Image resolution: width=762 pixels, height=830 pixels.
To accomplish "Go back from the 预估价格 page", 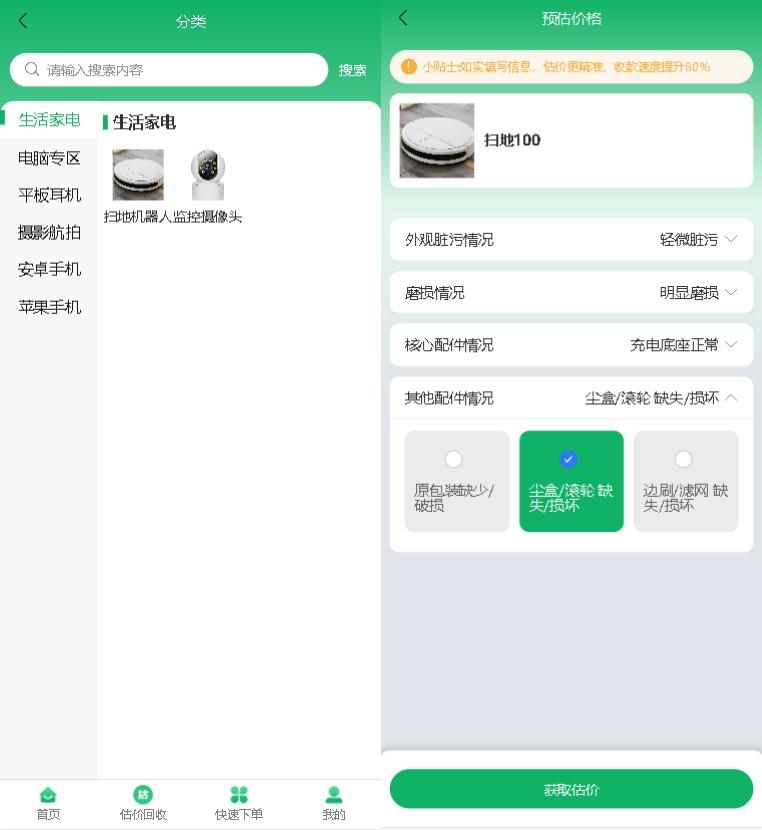I will point(403,18).
